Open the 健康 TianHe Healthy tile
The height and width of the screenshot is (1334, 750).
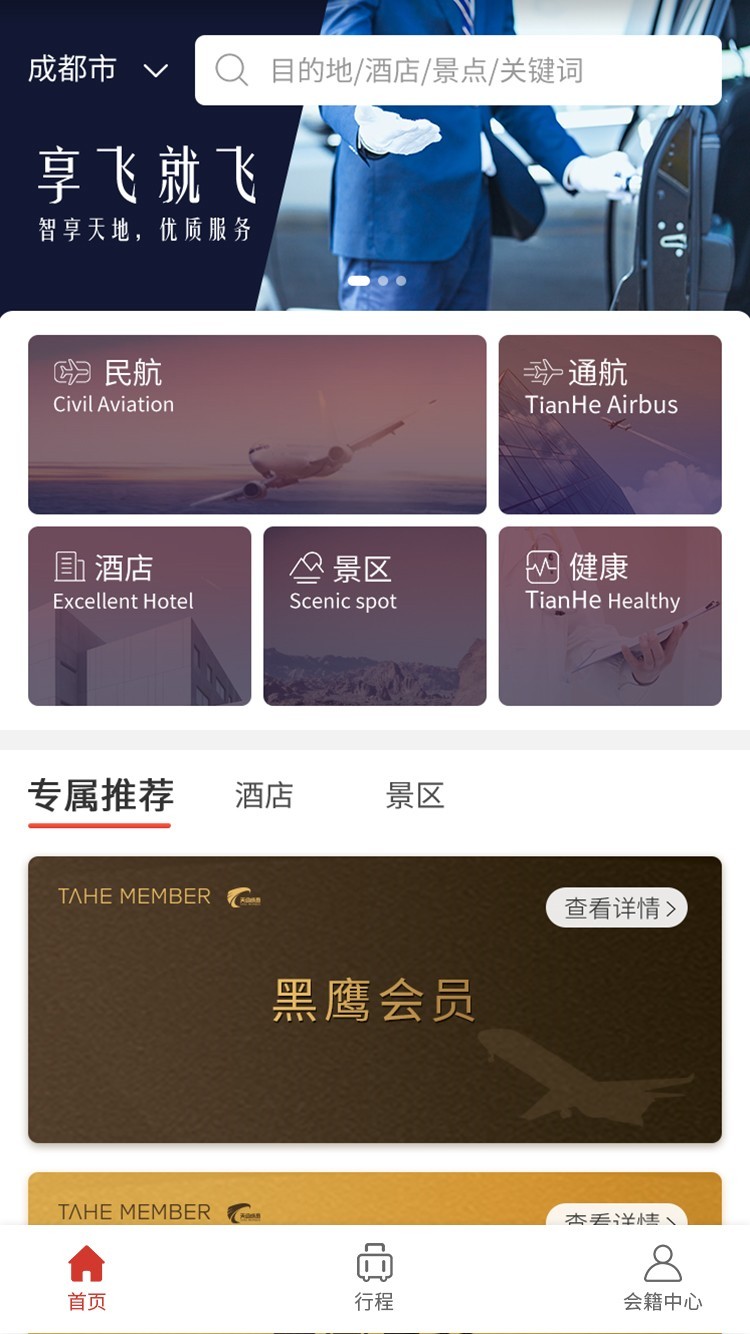point(610,616)
